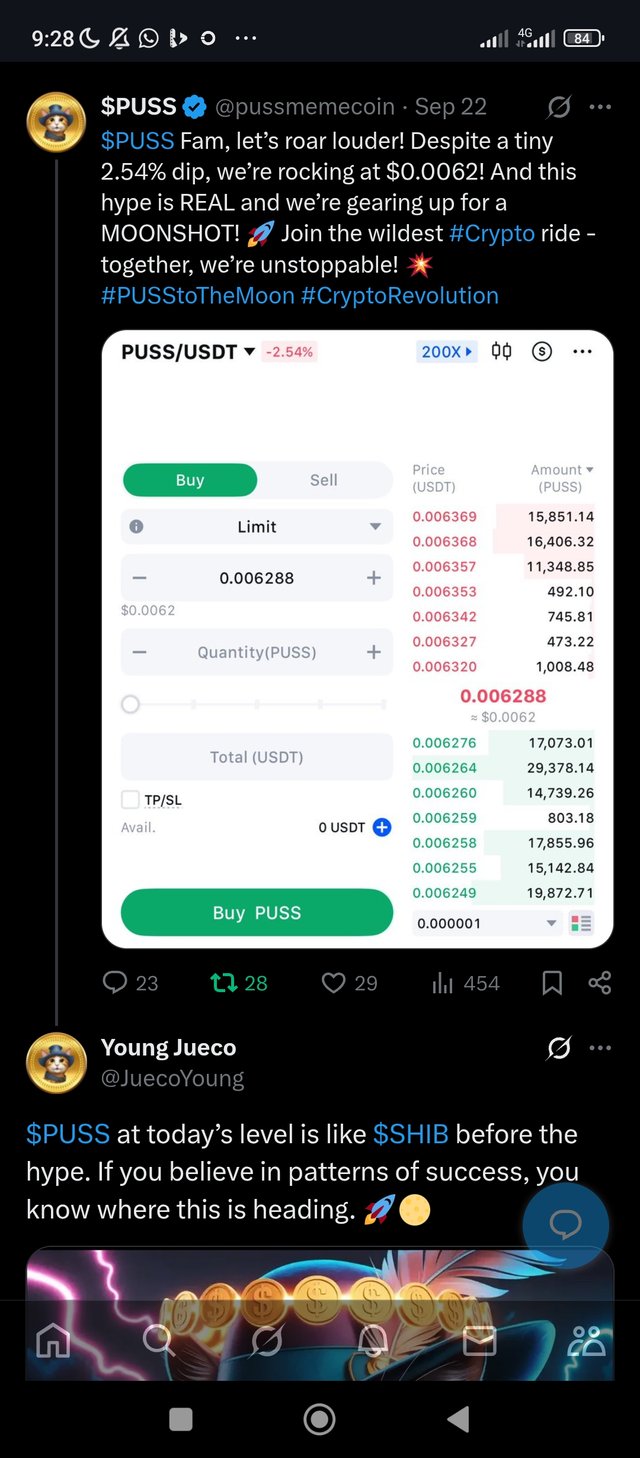The height and width of the screenshot is (1458, 640).
Task: Open Young Jueco's post overflow menu
Action: pyautogui.click(x=600, y=1048)
